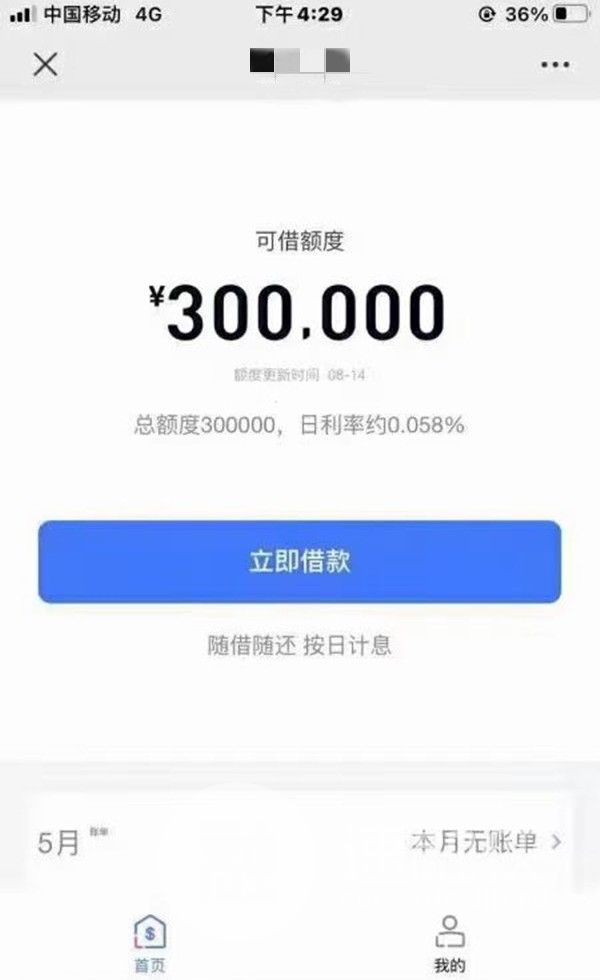Open the 5月 bill row
Image resolution: width=600 pixels, height=980 pixels.
coord(299,842)
